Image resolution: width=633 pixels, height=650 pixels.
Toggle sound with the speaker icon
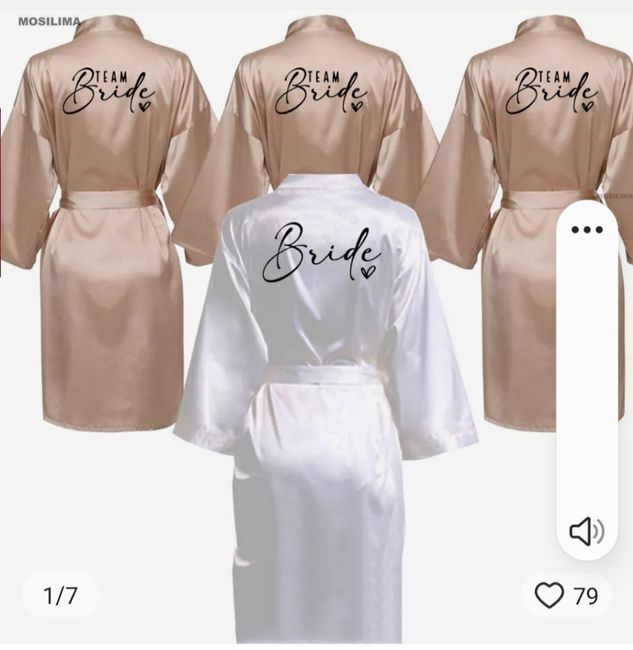pos(587,531)
